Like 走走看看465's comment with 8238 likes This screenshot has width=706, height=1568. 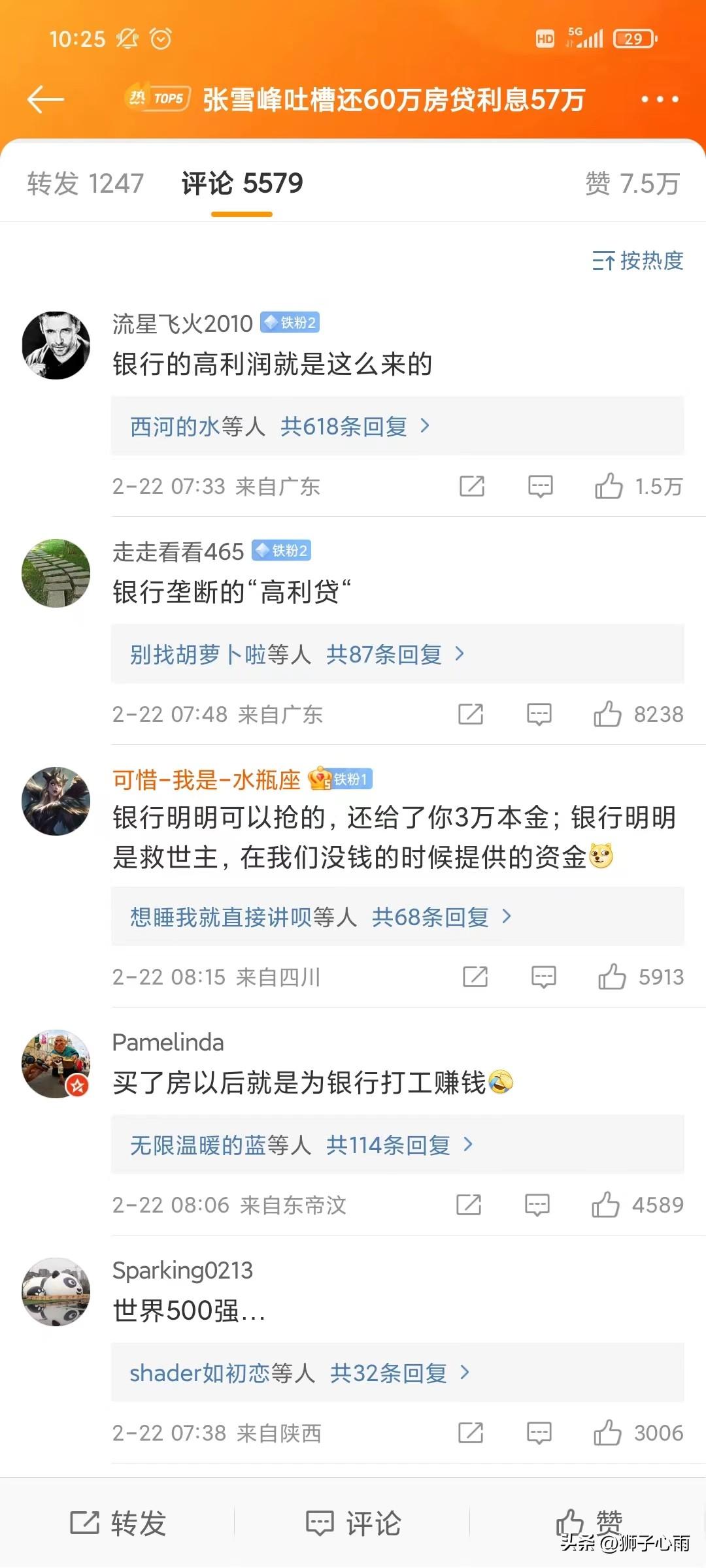point(607,714)
